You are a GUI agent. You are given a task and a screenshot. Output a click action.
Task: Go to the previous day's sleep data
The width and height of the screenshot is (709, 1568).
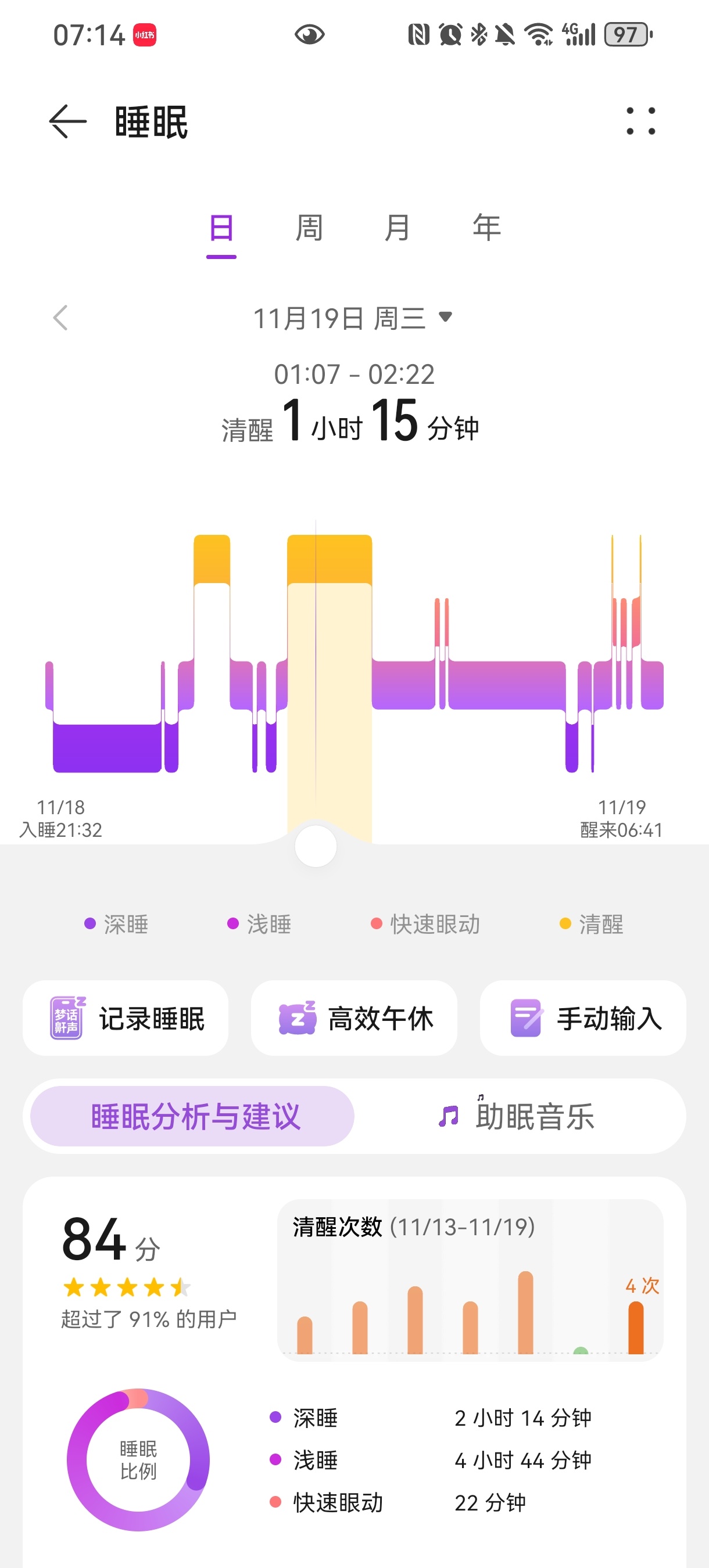click(x=60, y=318)
